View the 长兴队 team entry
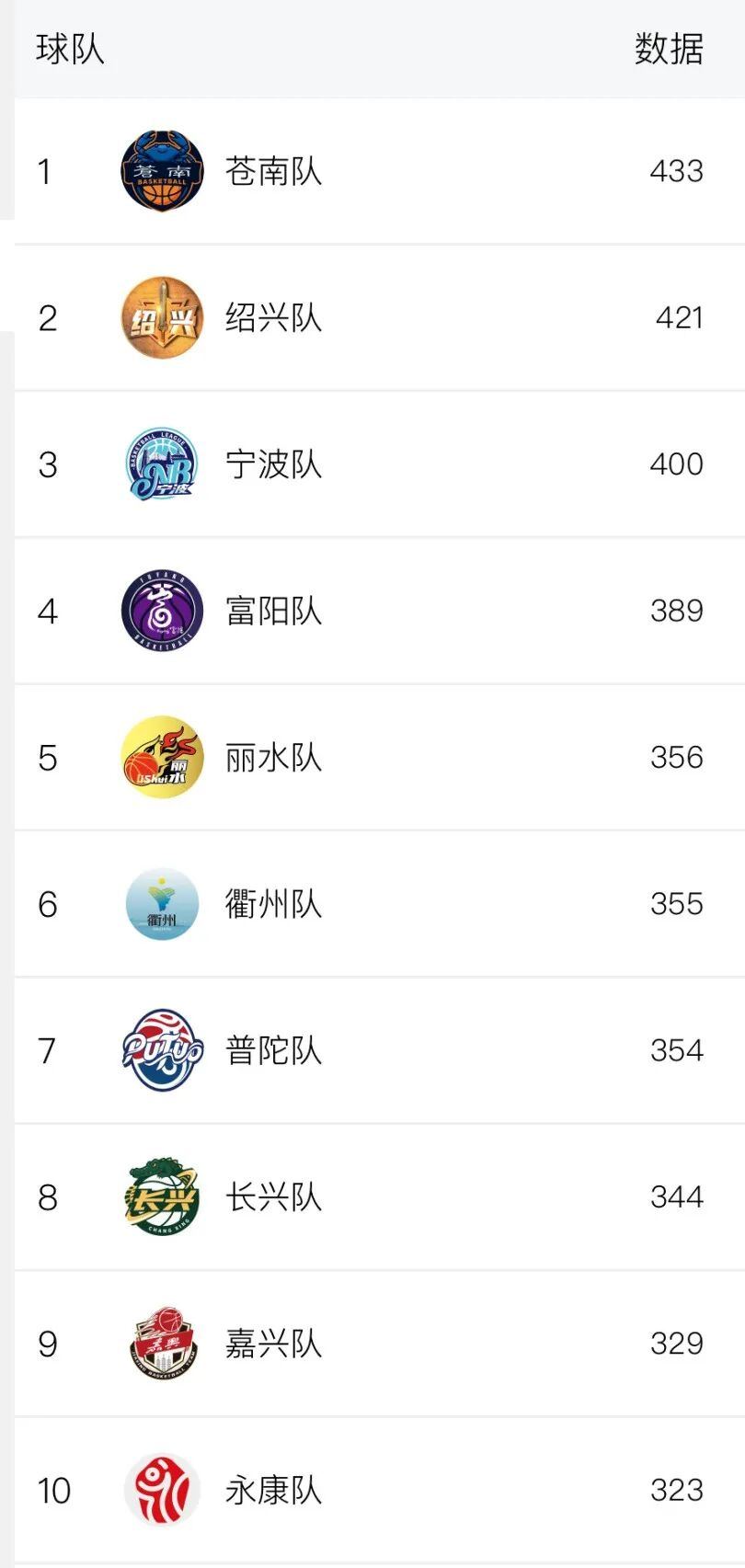The width and height of the screenshot is (745, 1568). click(x=273, y=1197)
